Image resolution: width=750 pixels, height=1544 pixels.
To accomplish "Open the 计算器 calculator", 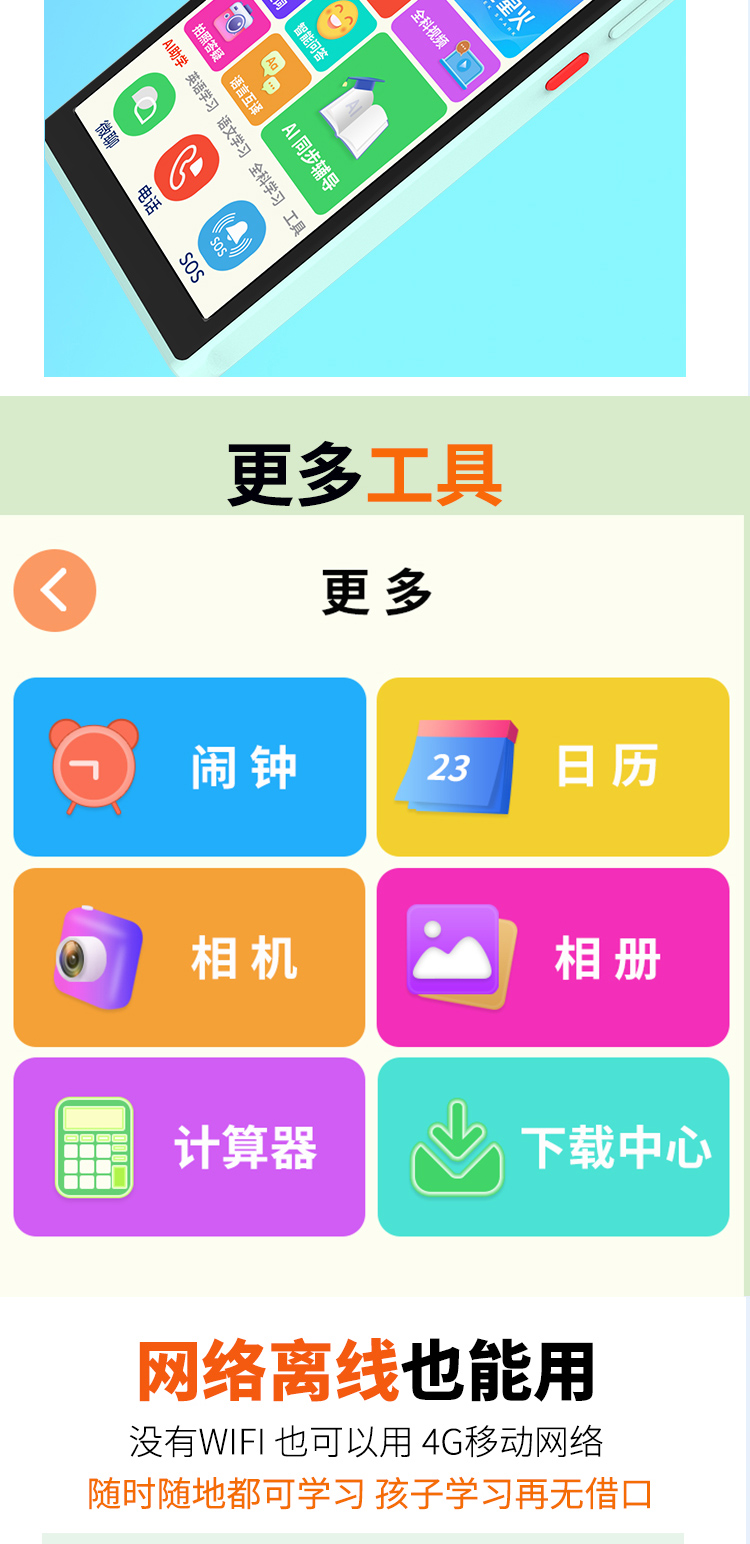I will point(189,1146).
